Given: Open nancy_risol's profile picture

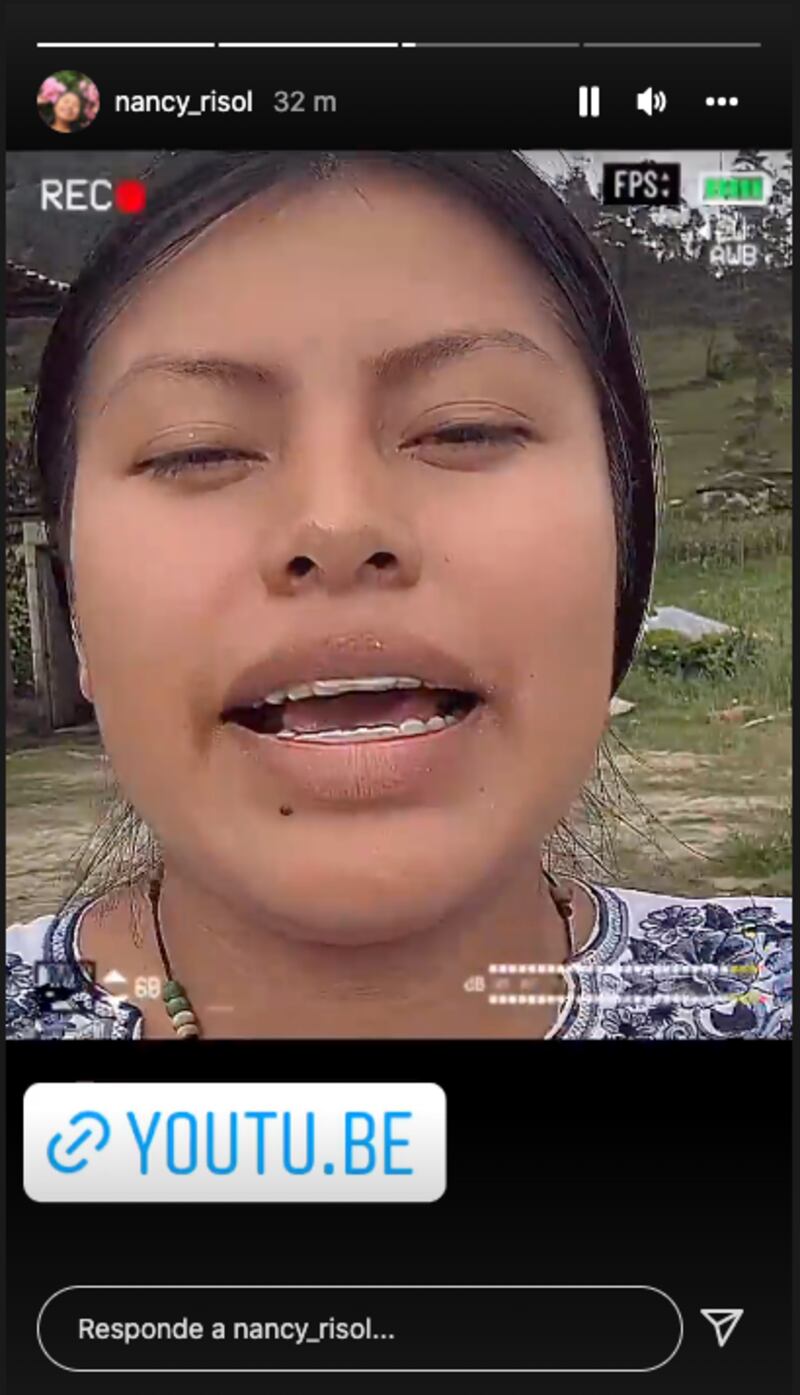Looking at the screenshot, I should click(68, 102).
